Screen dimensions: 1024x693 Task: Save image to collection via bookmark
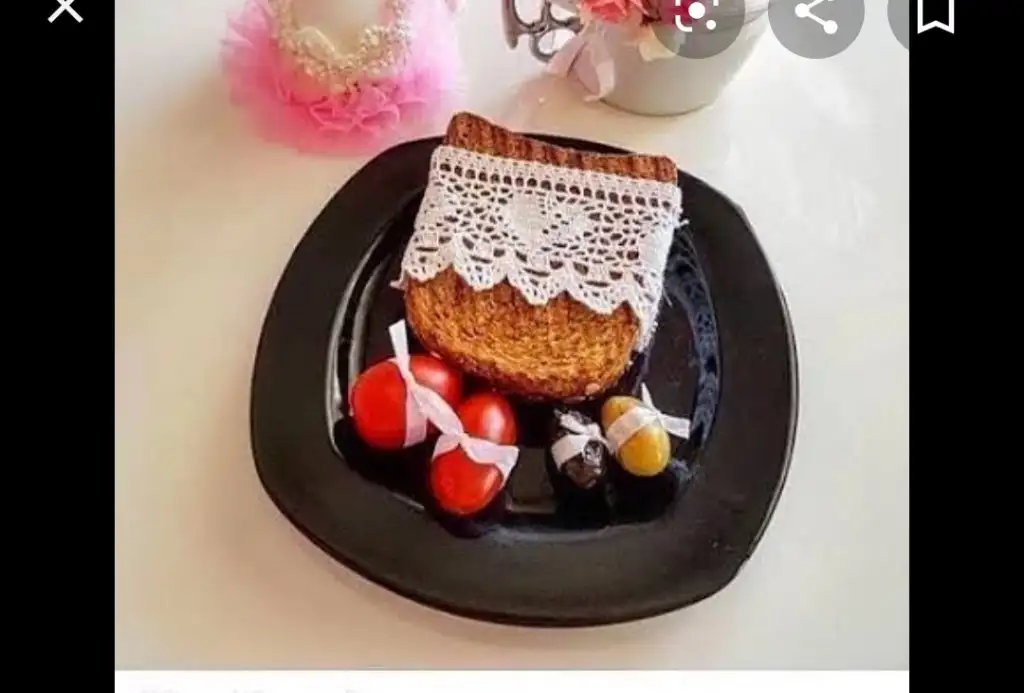pyautogui.click(x=934, y=14)
